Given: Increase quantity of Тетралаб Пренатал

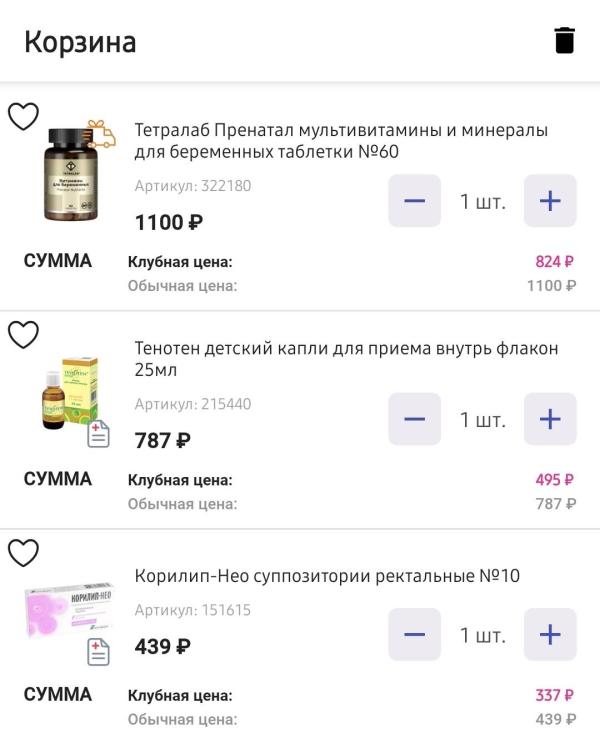Looking at the screenshot, I should (x=550, y=201).
